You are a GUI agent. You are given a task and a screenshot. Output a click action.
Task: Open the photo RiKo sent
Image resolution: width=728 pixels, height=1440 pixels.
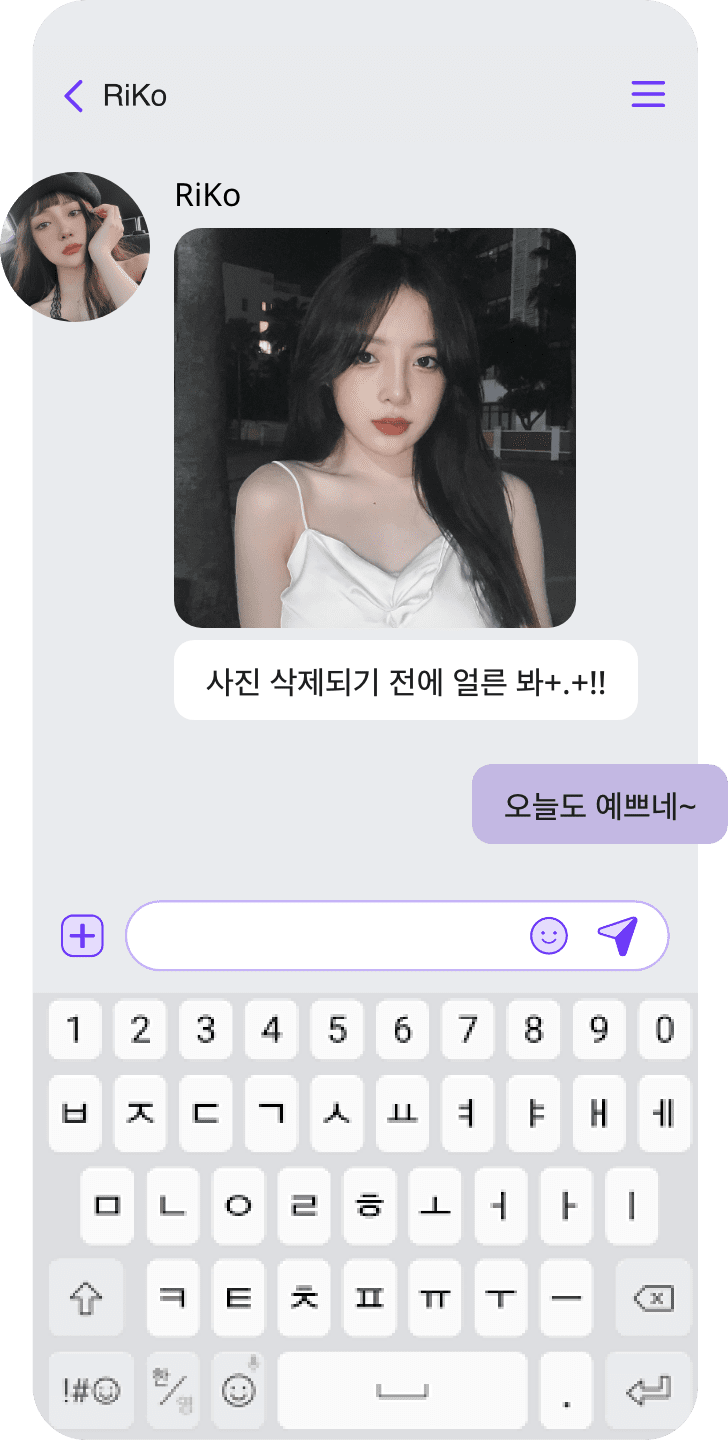tap(375, 428)
